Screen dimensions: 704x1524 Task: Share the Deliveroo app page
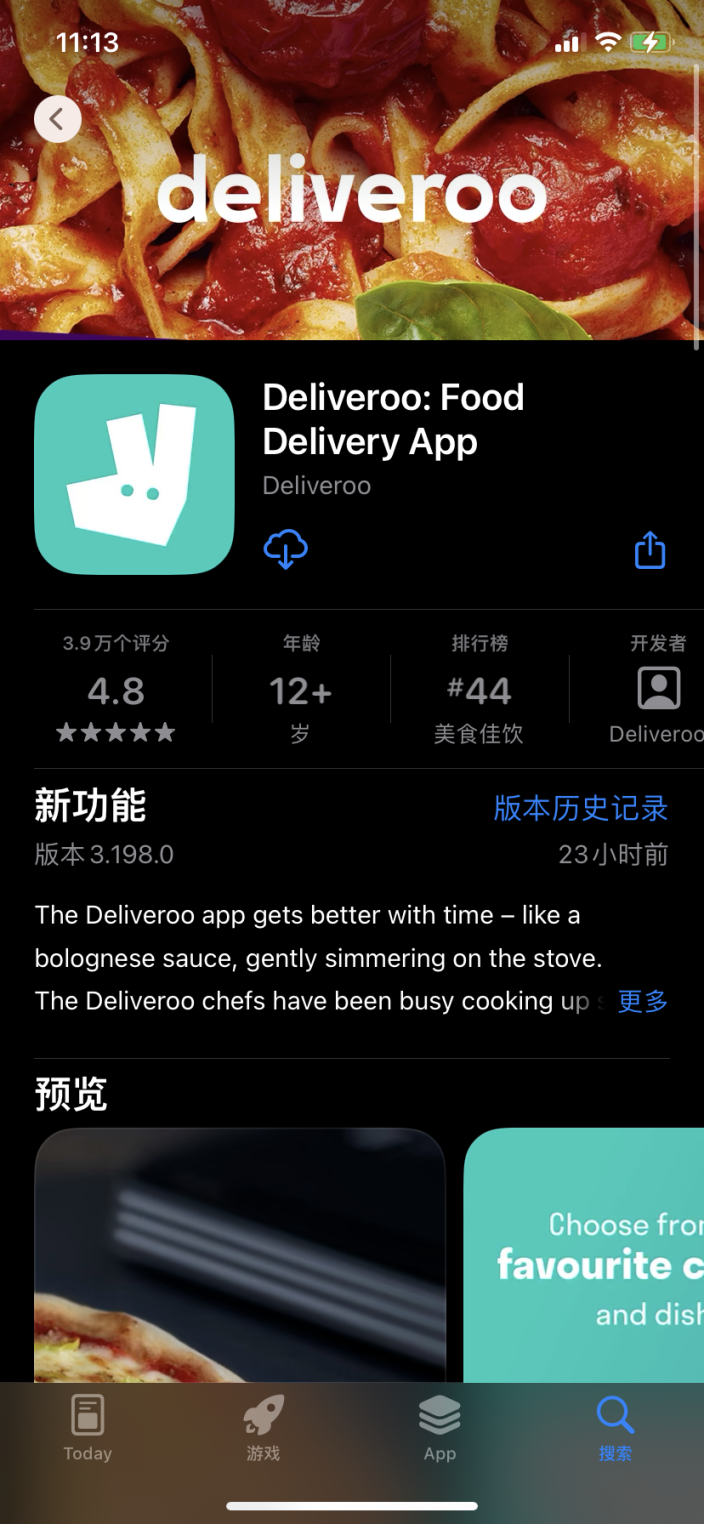(650, 550)
